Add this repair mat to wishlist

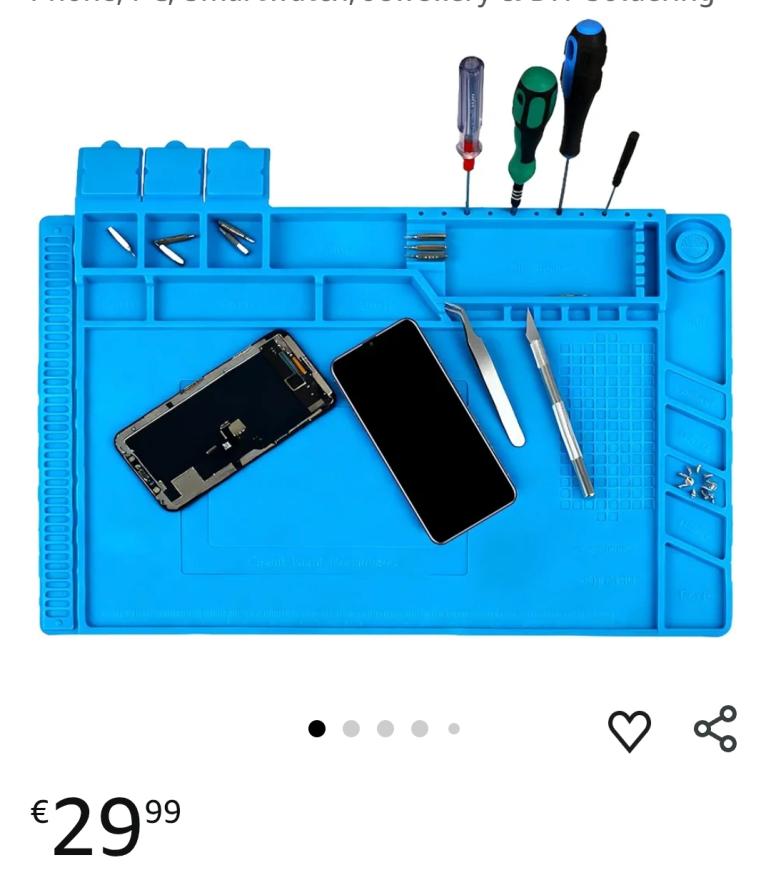pyautogui.click(x=629, y=730)
